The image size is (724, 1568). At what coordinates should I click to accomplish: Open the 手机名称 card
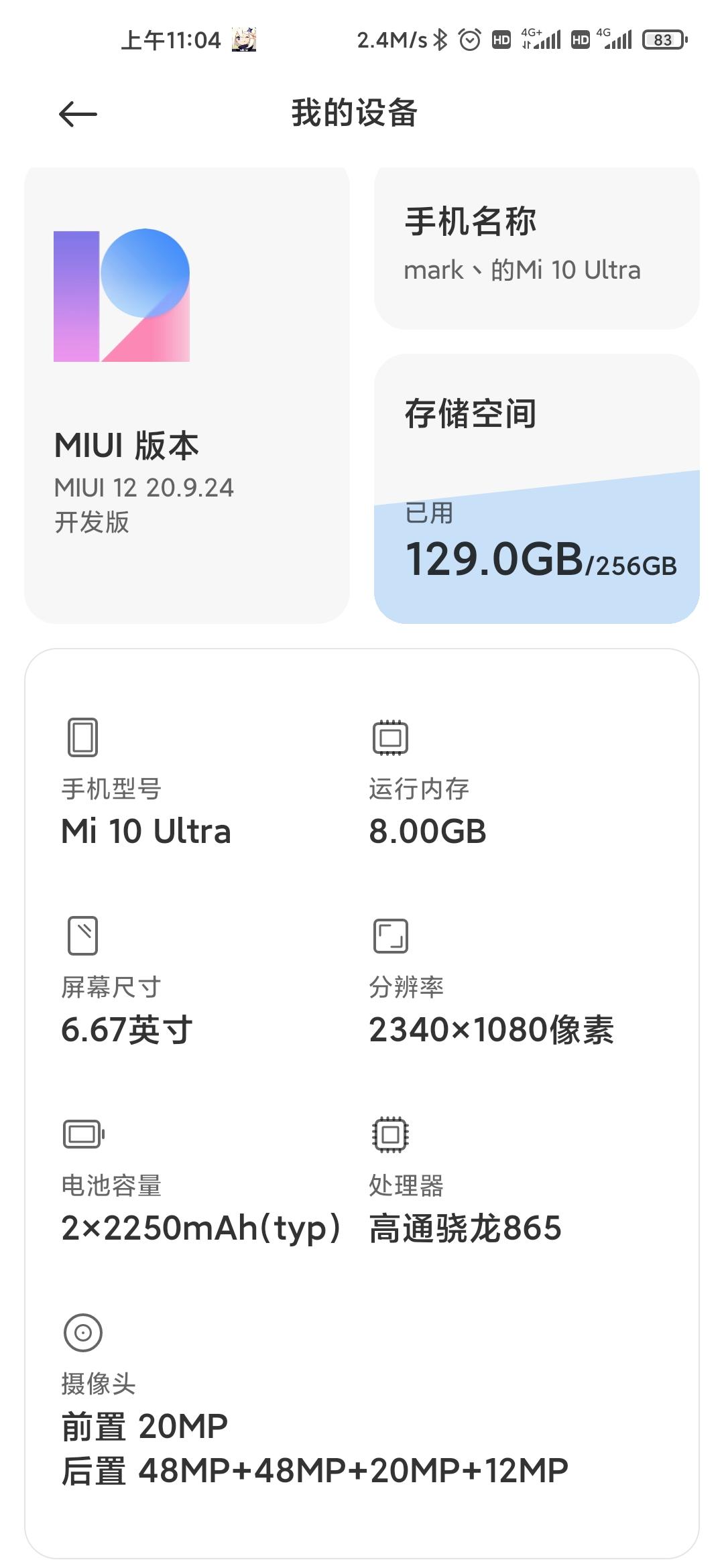pyautogui.click(x=537, y=248)
